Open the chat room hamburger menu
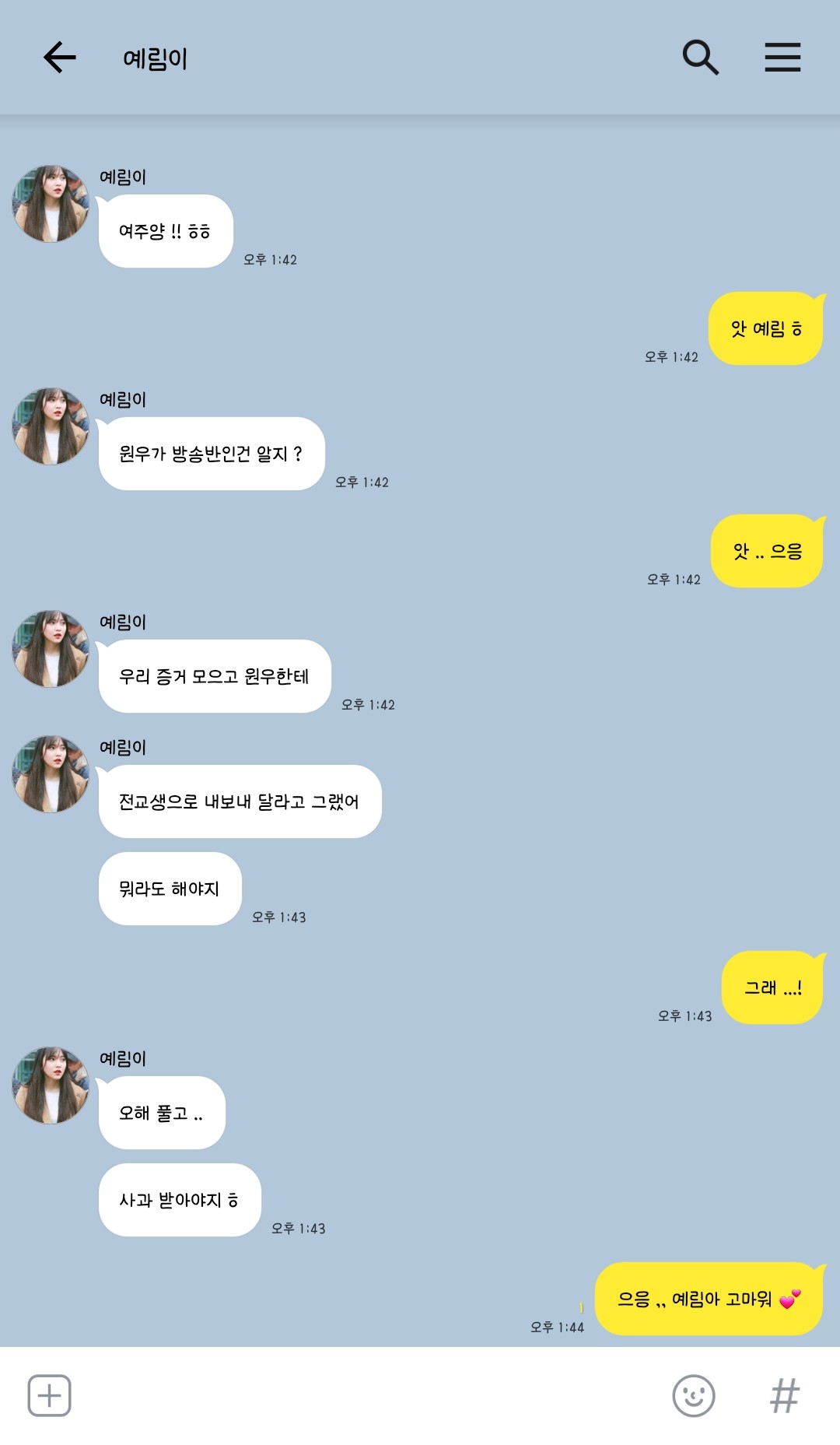840x1445 pixels. (782, 58)
